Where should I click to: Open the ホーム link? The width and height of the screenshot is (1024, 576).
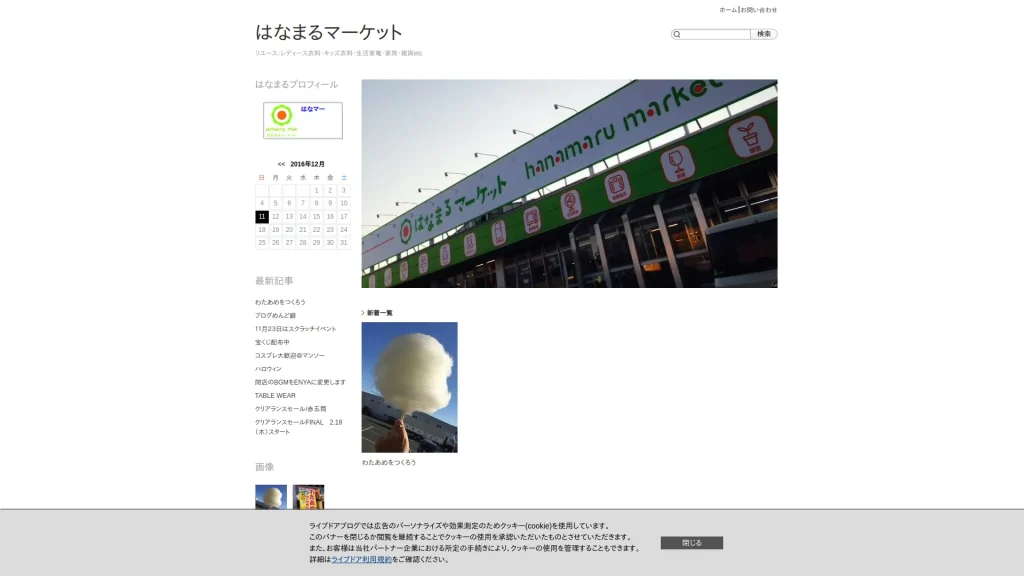[727, 10]
